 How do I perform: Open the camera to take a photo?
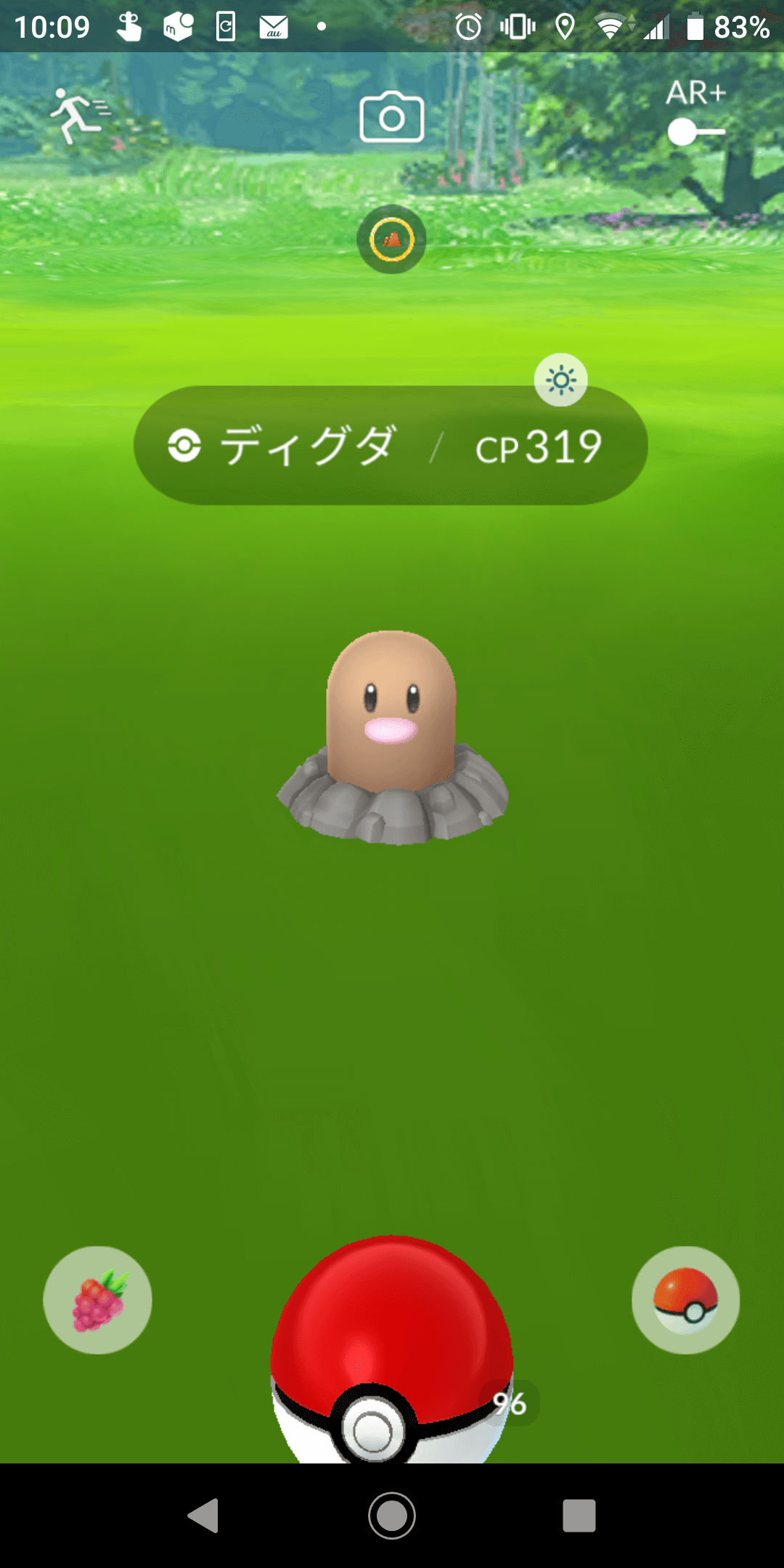[x=391, y=117]
